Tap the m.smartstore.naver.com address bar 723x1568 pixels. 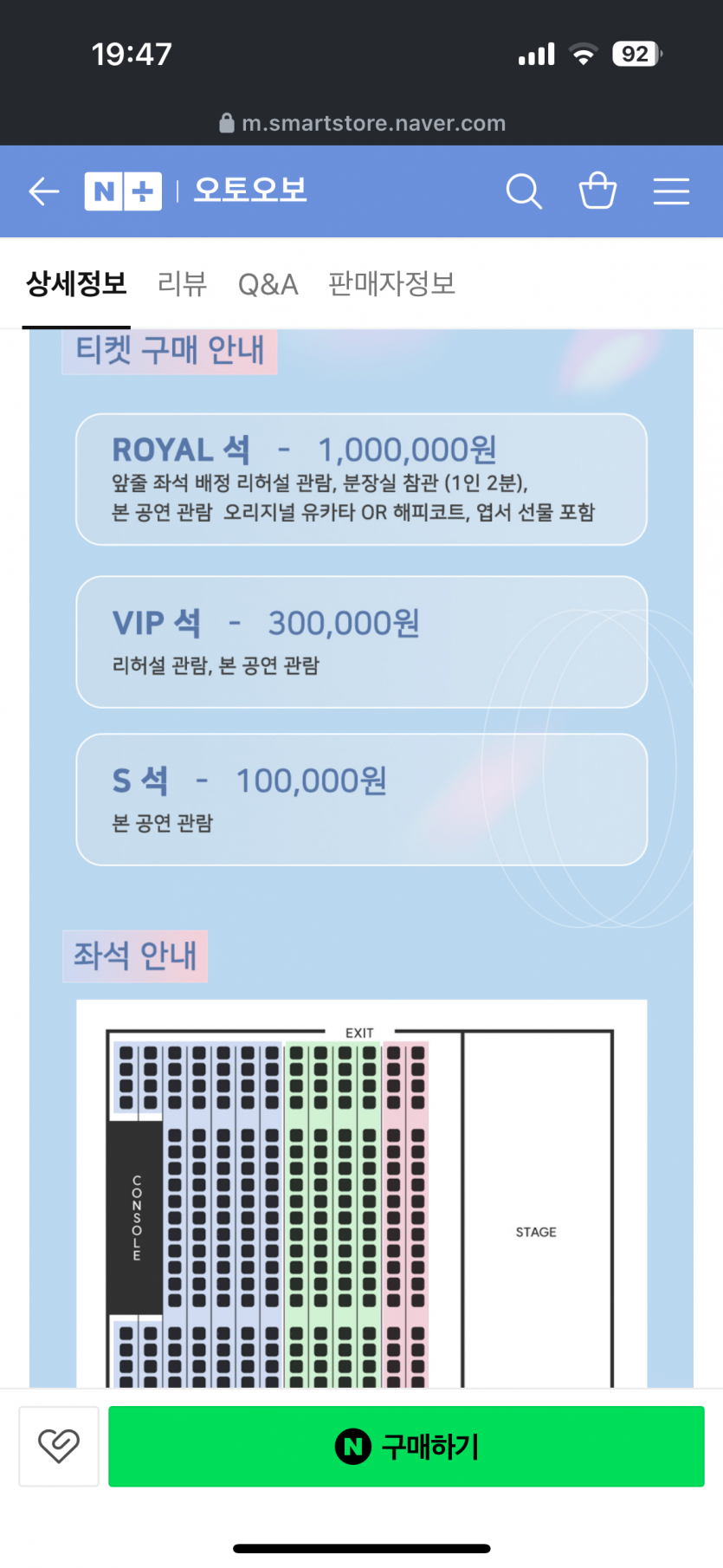[x=362, y=123]
